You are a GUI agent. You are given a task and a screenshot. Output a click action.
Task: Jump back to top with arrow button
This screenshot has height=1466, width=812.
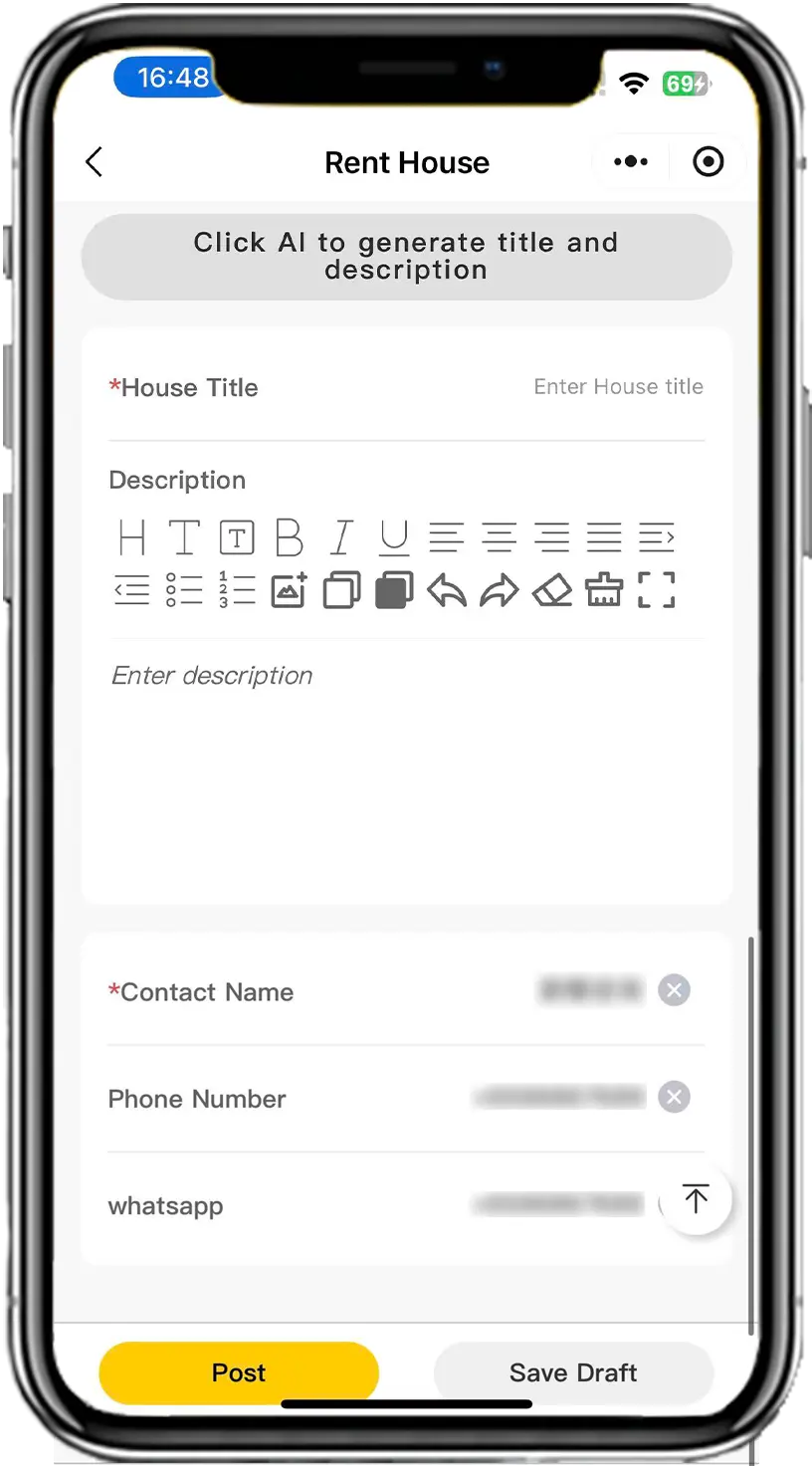[697, 1199]
